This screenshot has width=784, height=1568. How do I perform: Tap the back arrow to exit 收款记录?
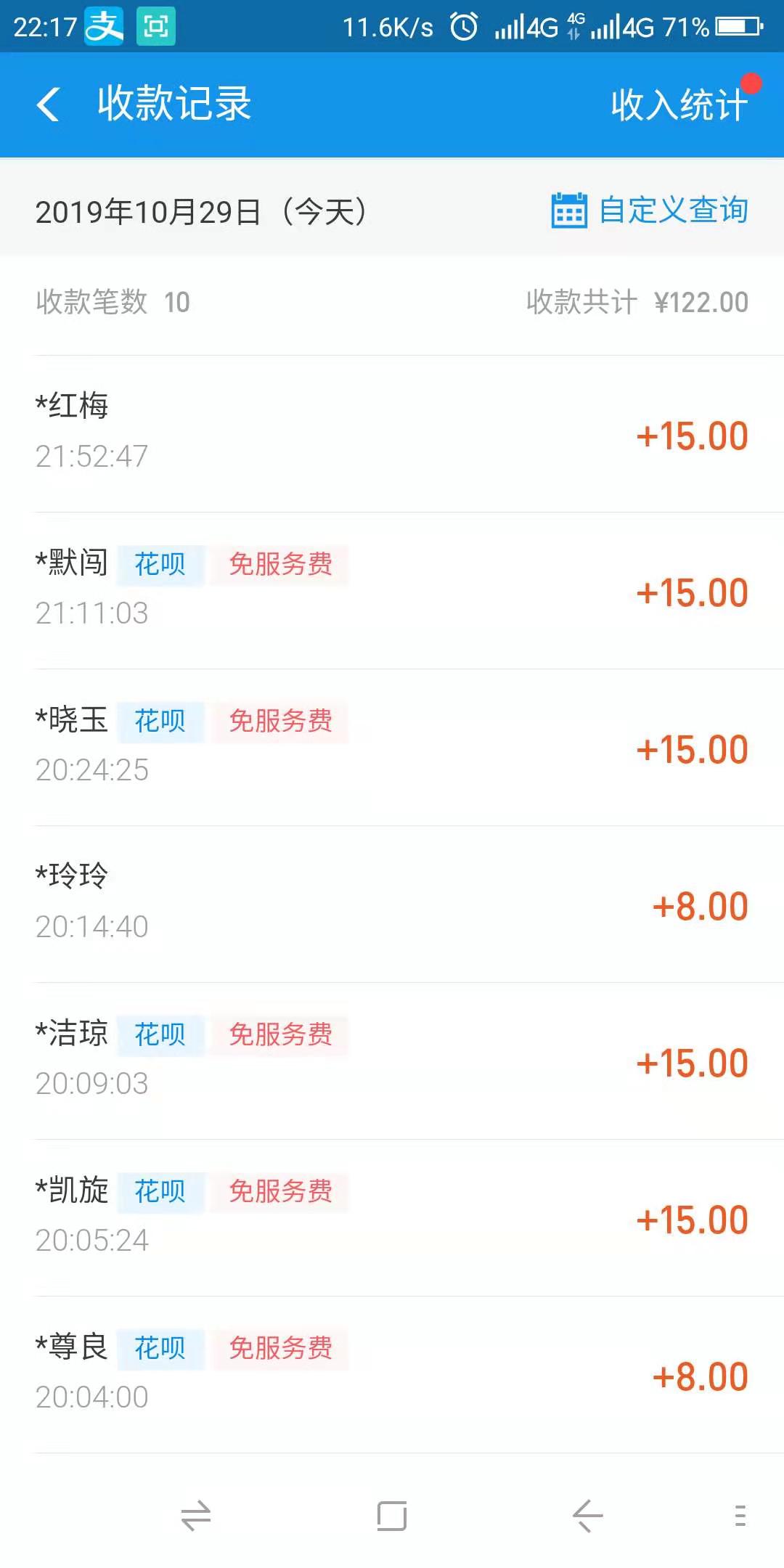48,105
